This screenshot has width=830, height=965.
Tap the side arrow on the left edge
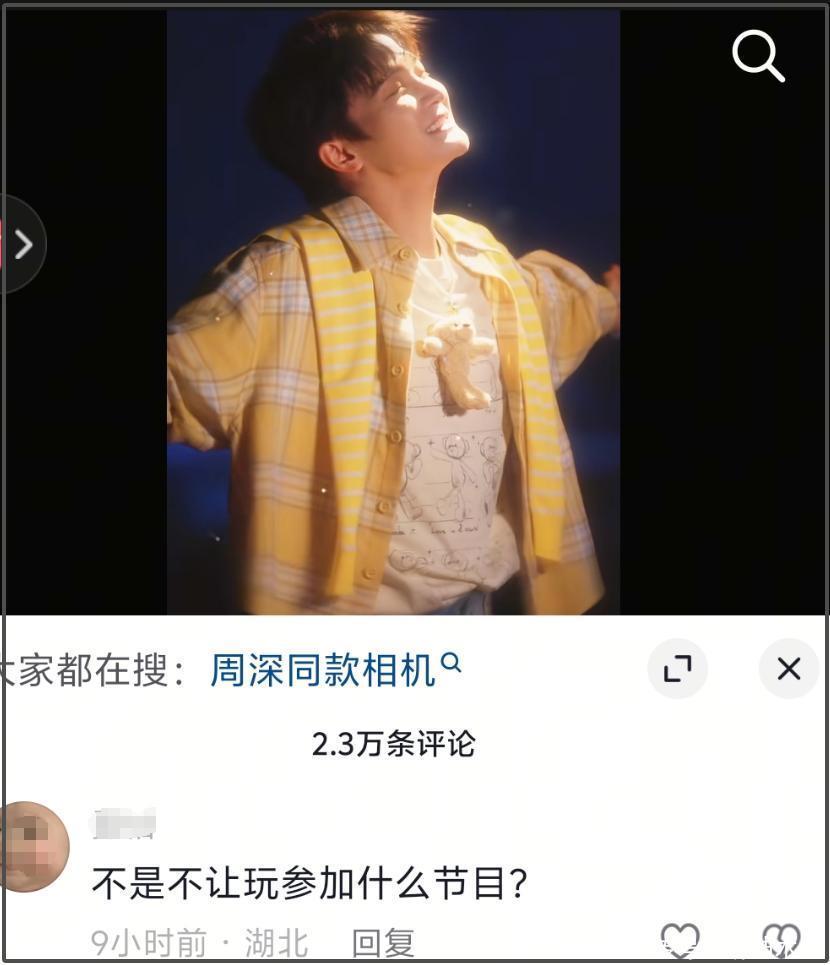click(22, 244)
